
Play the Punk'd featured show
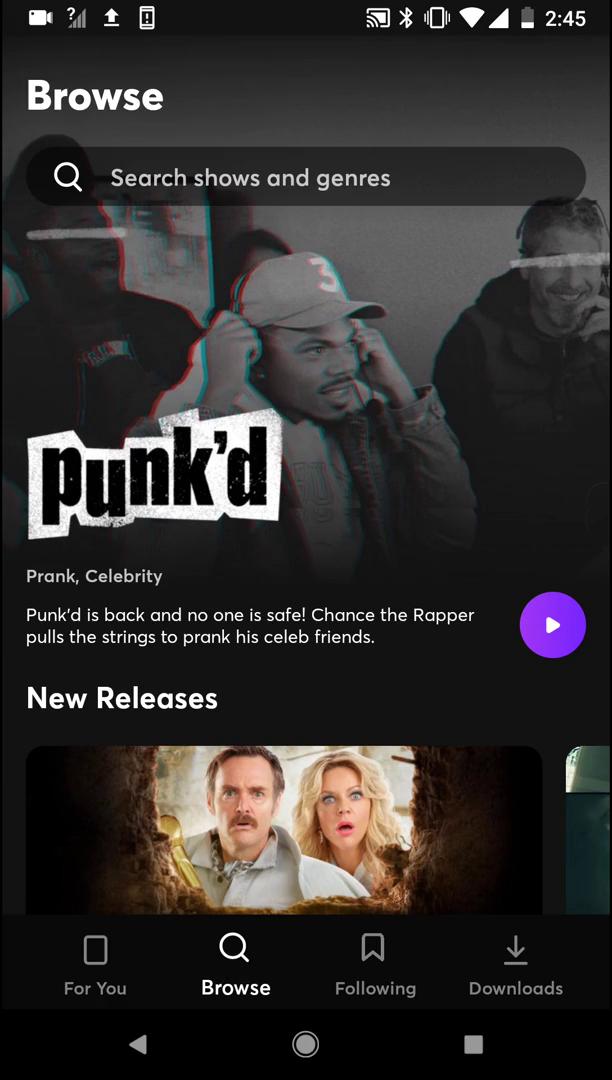coord(552,625)
